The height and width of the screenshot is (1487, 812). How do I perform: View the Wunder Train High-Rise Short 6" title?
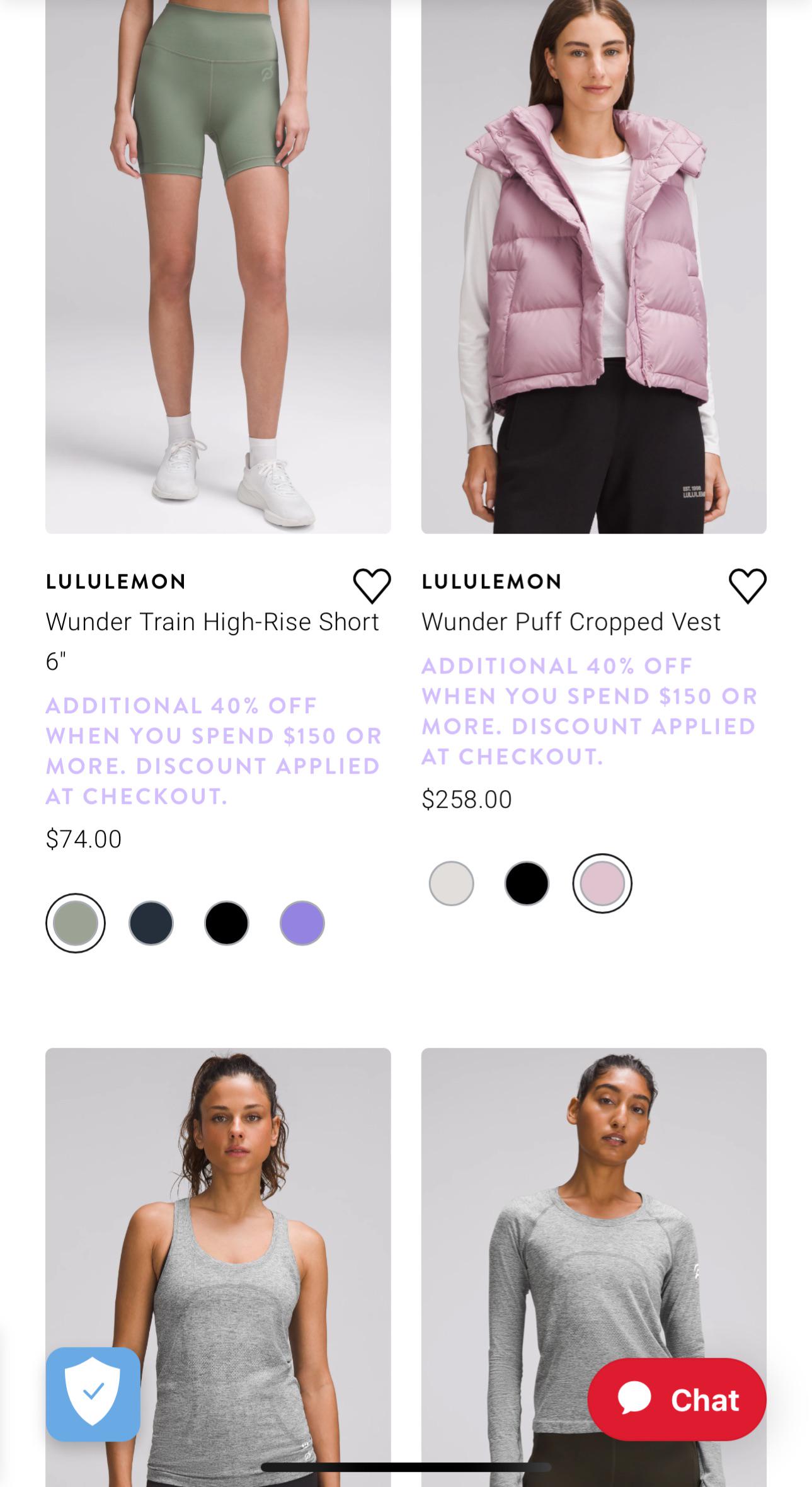point(212,641)
